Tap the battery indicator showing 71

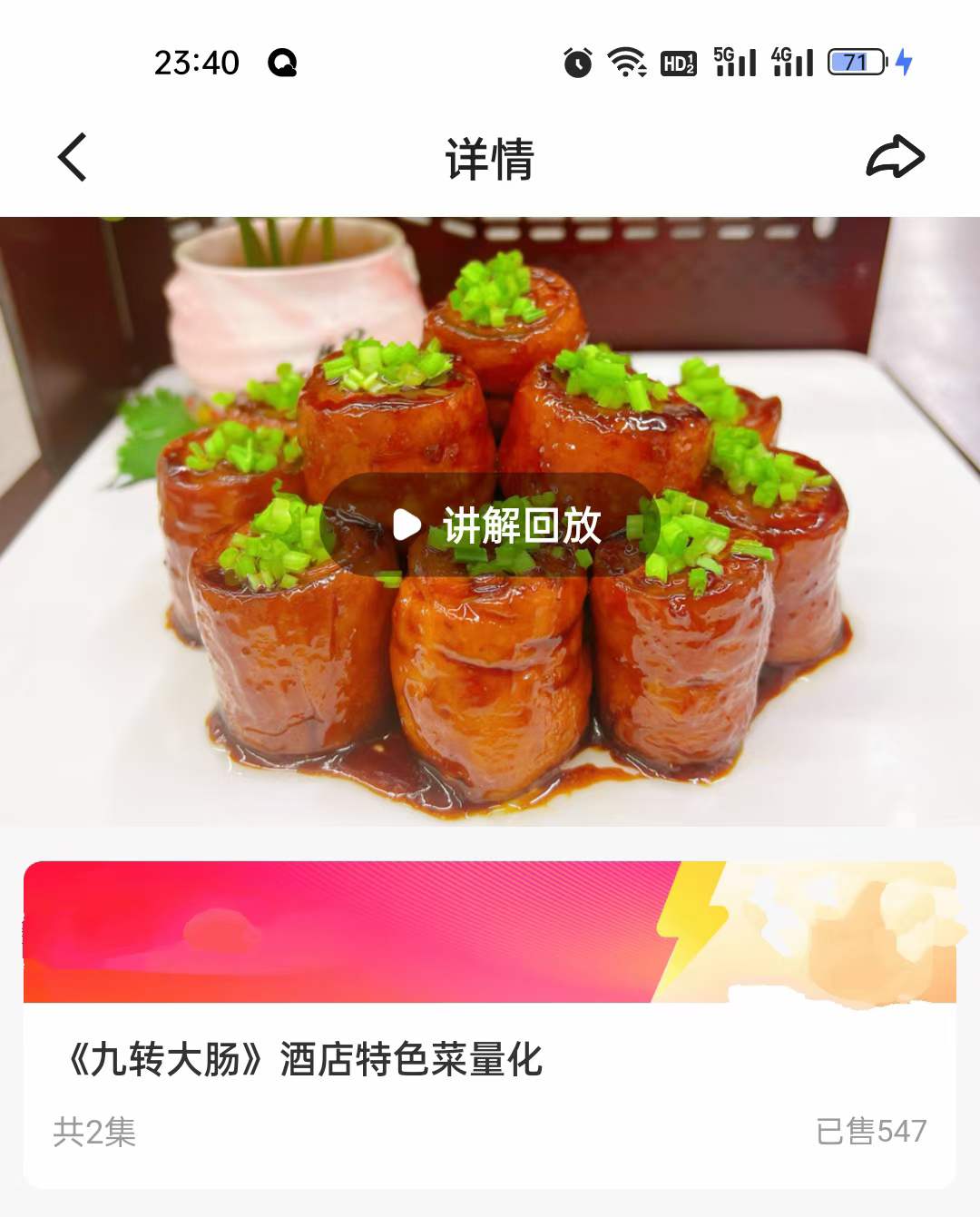[853, 64]
